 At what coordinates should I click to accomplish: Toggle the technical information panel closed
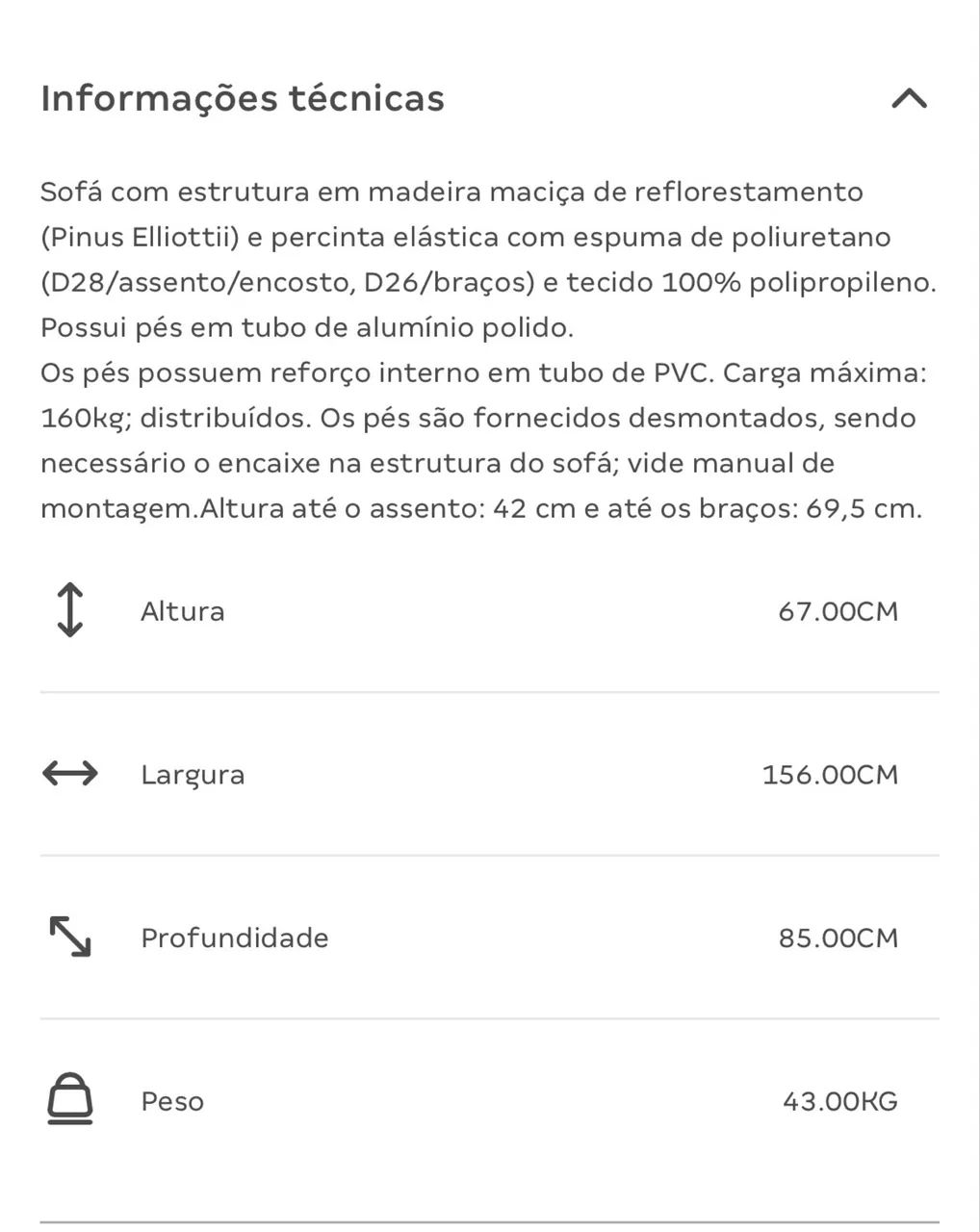click(x=909, y=98)
